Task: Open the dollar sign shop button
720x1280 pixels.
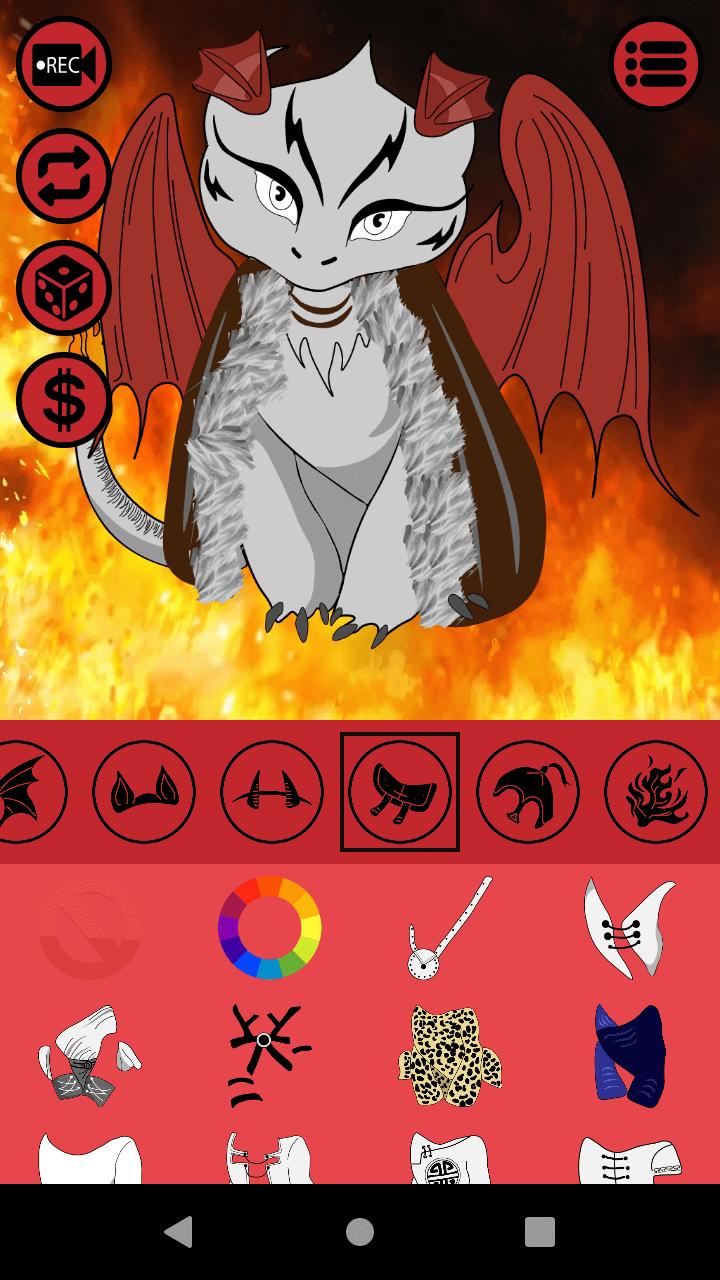Action: (63, 401)
